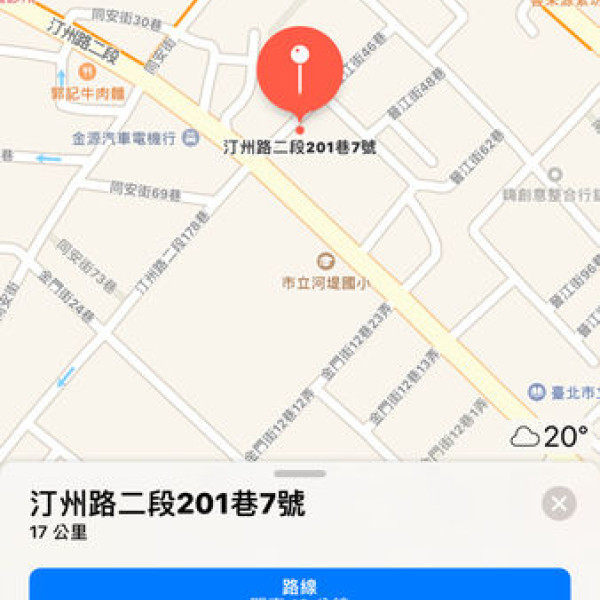This screenshot has width=600, height=600.
Task: Select the red dropped pin on the map
Action: [299, 68]
